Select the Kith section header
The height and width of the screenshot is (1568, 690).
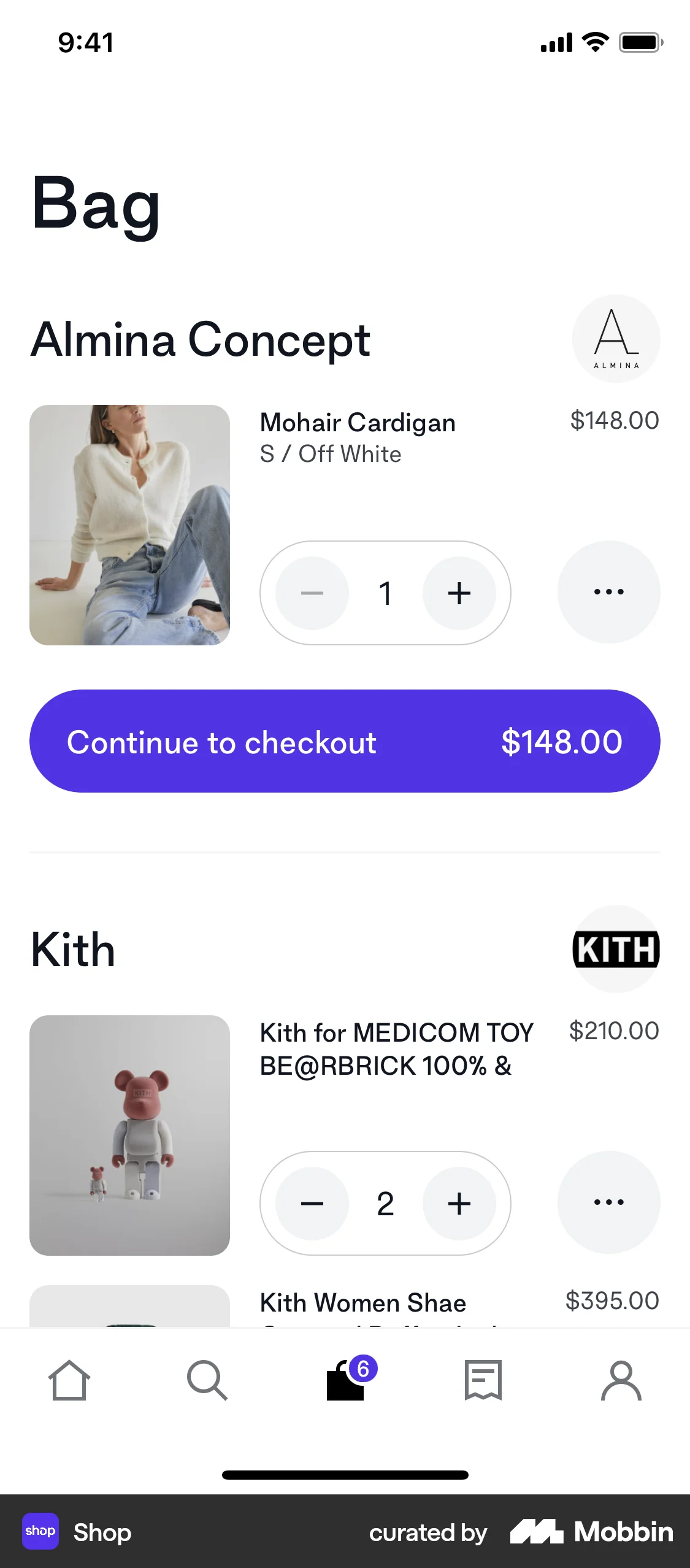tap(72, 949)
